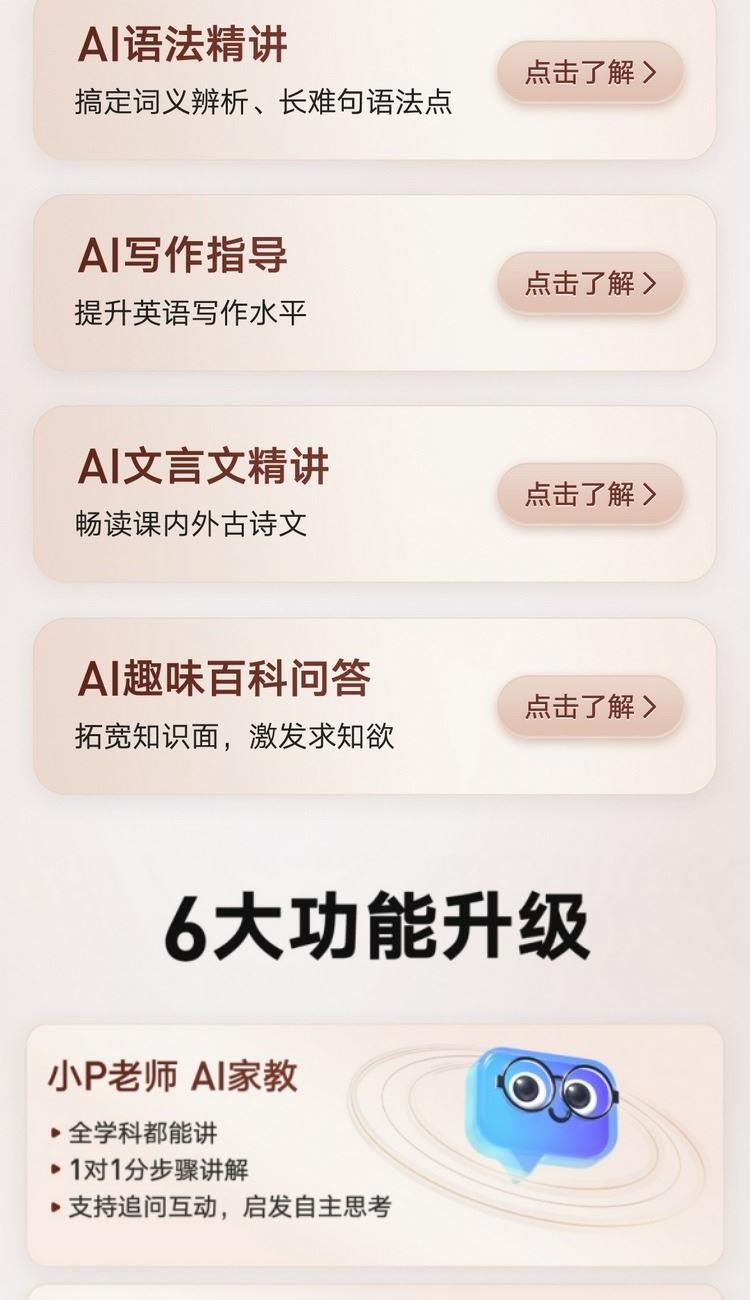Select 点击了解 beside AI趣味百科问答
The image size is (750, 1300).
tap(590, 706)
